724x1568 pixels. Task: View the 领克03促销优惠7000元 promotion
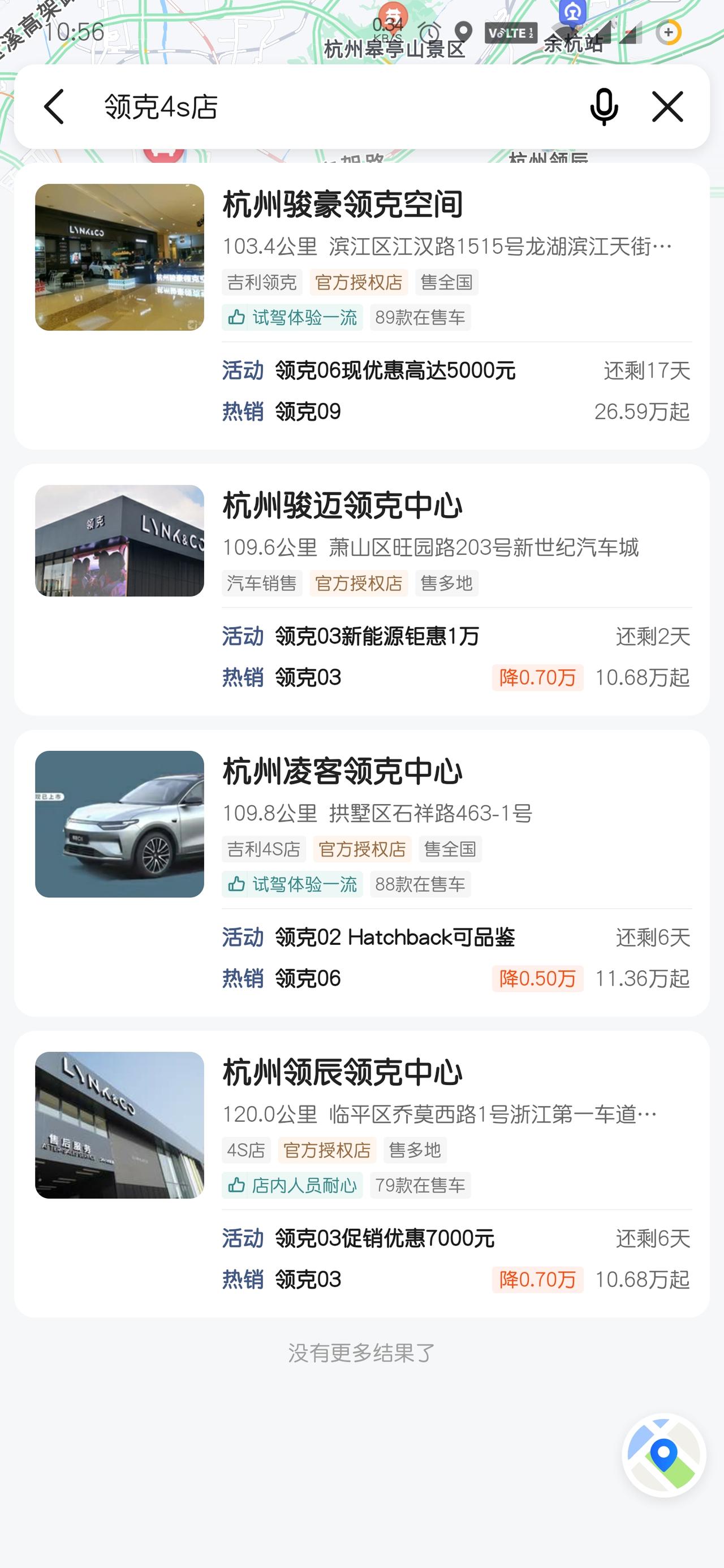[x=384, y=1238]
